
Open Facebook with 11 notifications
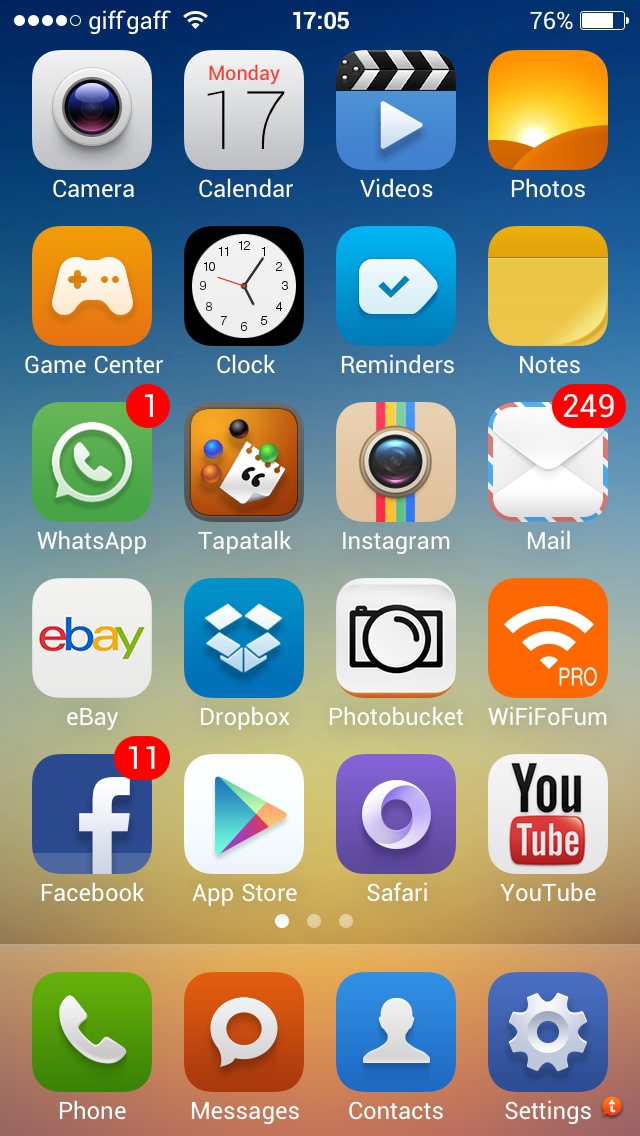[x=92, y=814]
